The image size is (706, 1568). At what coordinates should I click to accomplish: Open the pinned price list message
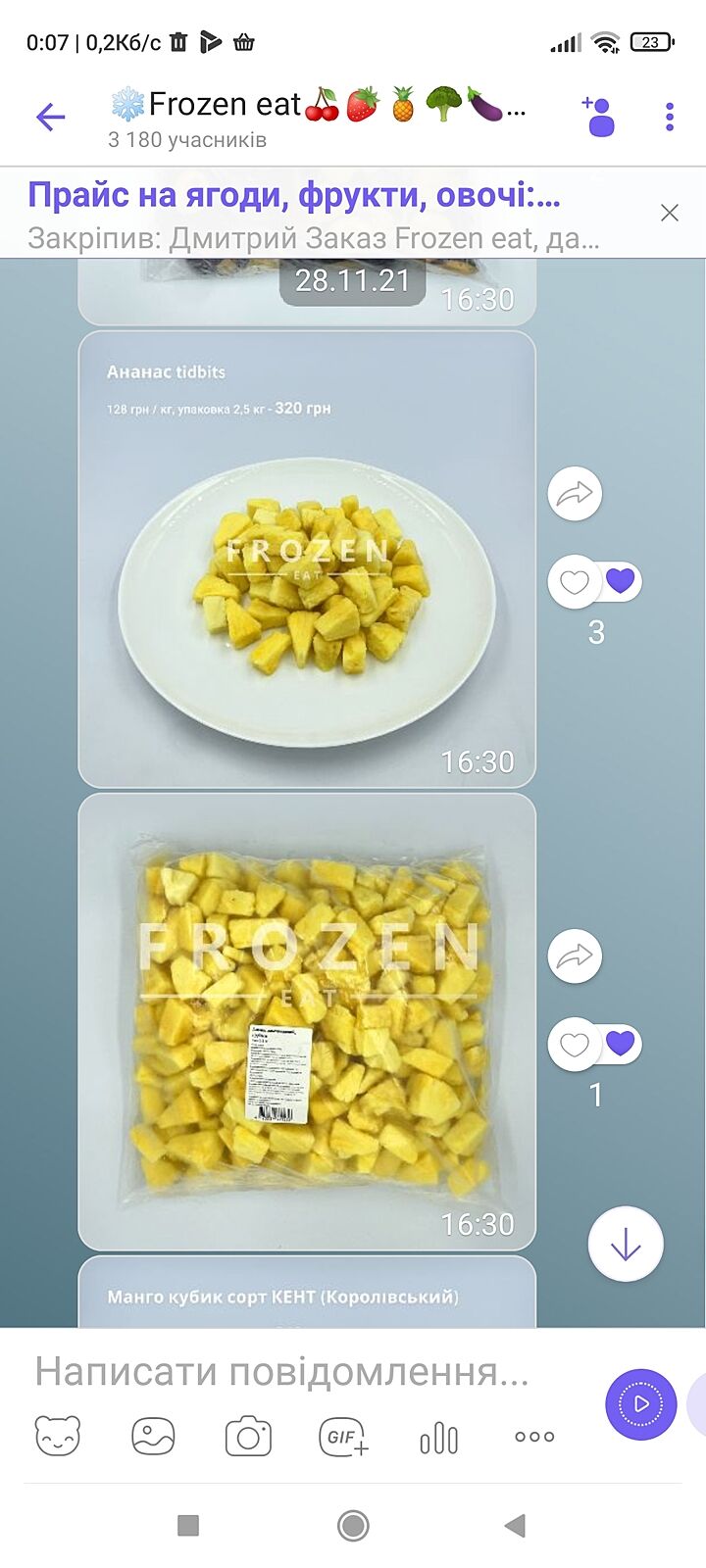(x=314, y=214)
